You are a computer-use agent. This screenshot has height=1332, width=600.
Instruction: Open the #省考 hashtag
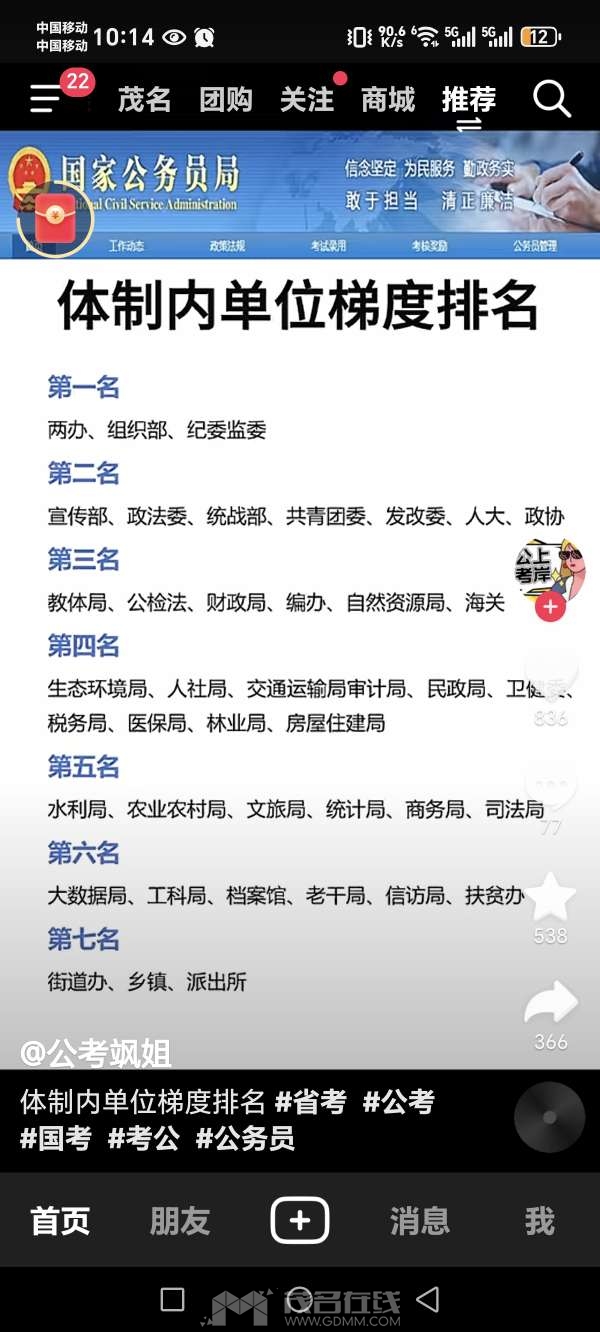point(310,1102)
